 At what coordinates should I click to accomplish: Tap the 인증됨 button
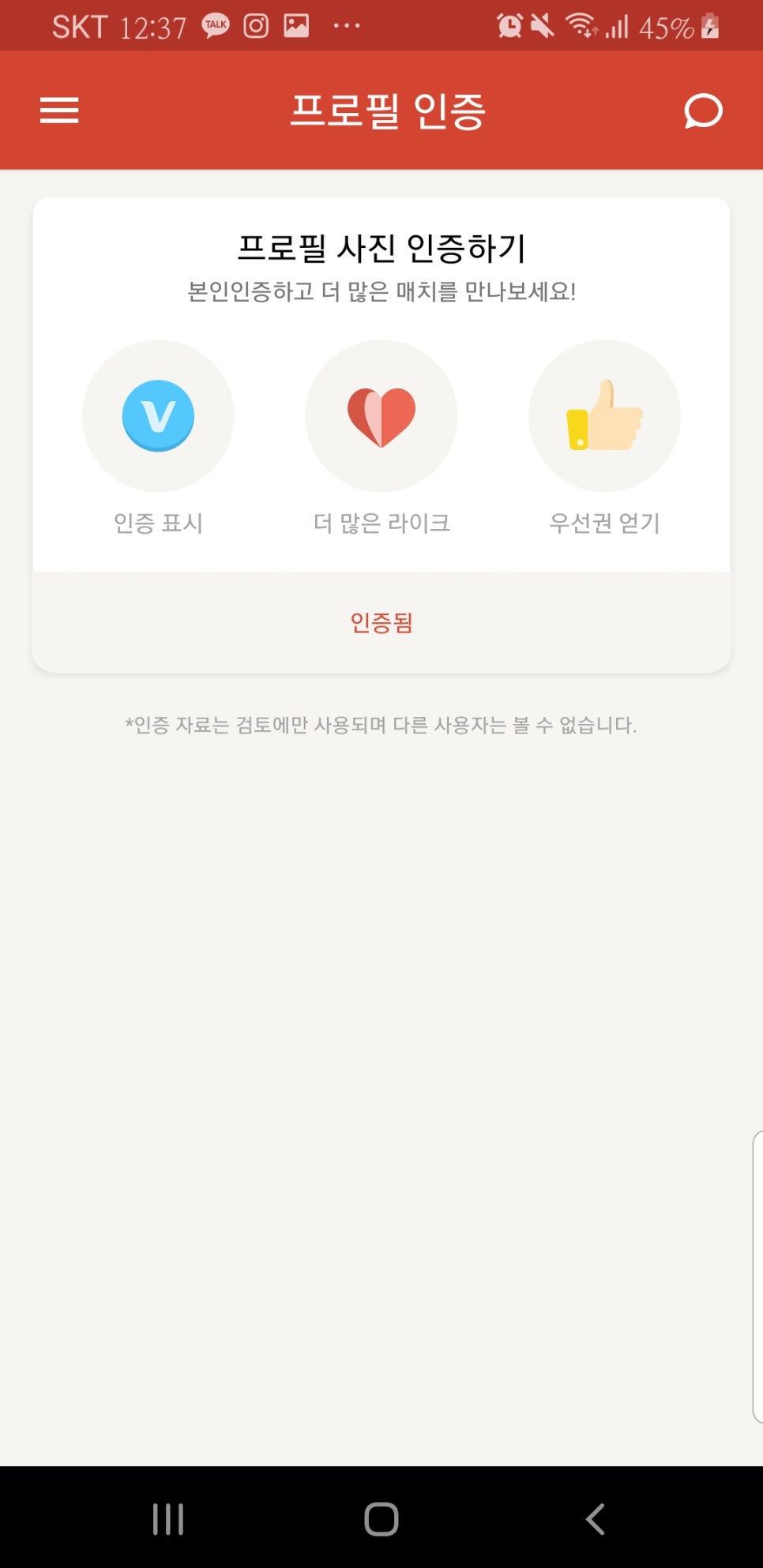(381, 623)
